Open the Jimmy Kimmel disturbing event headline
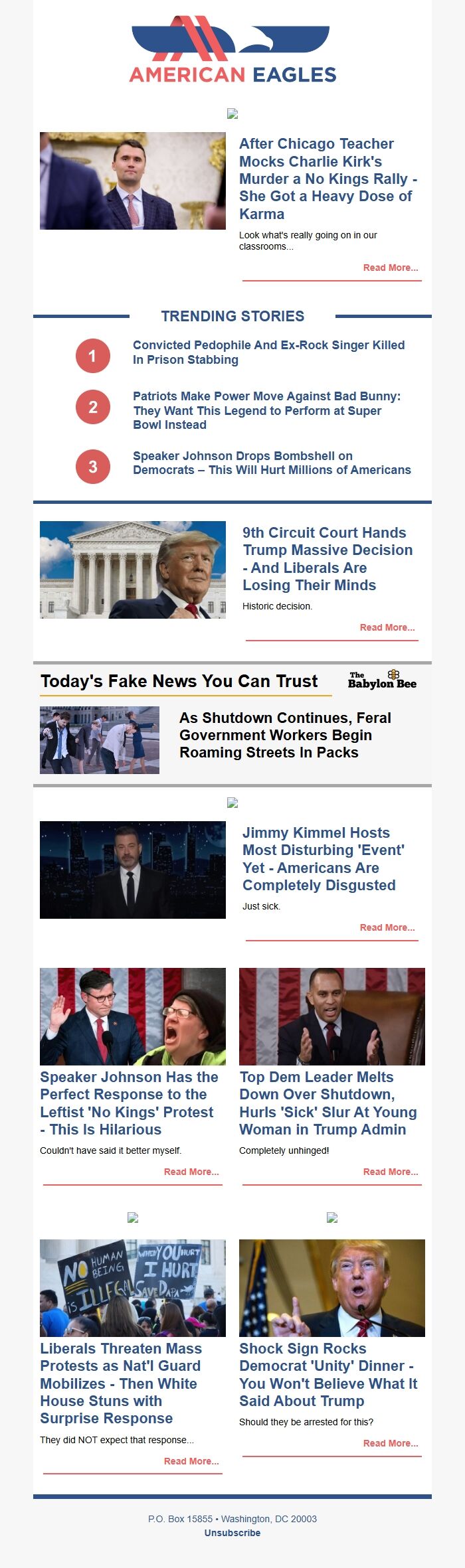 (324, 858)
